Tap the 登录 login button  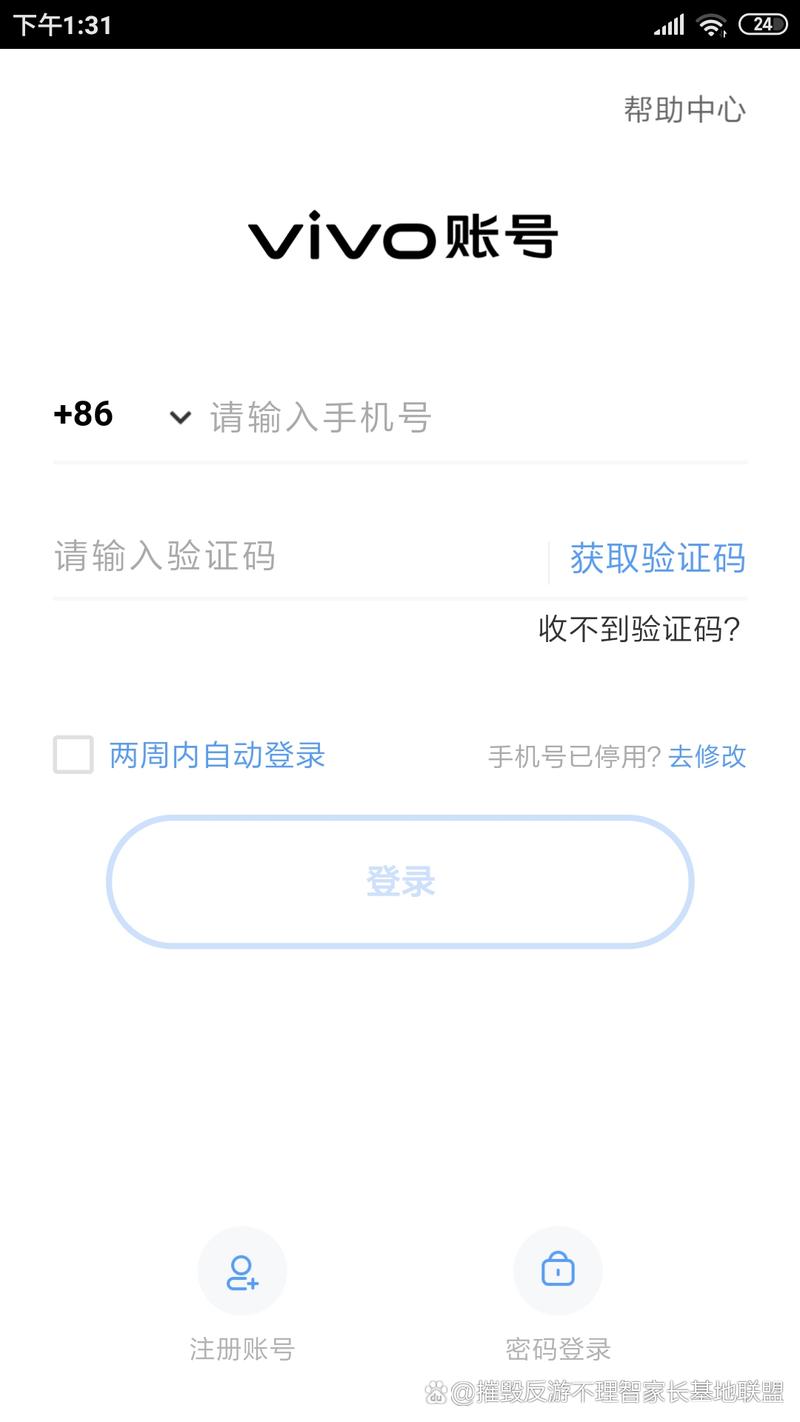[x=400, y=882]
